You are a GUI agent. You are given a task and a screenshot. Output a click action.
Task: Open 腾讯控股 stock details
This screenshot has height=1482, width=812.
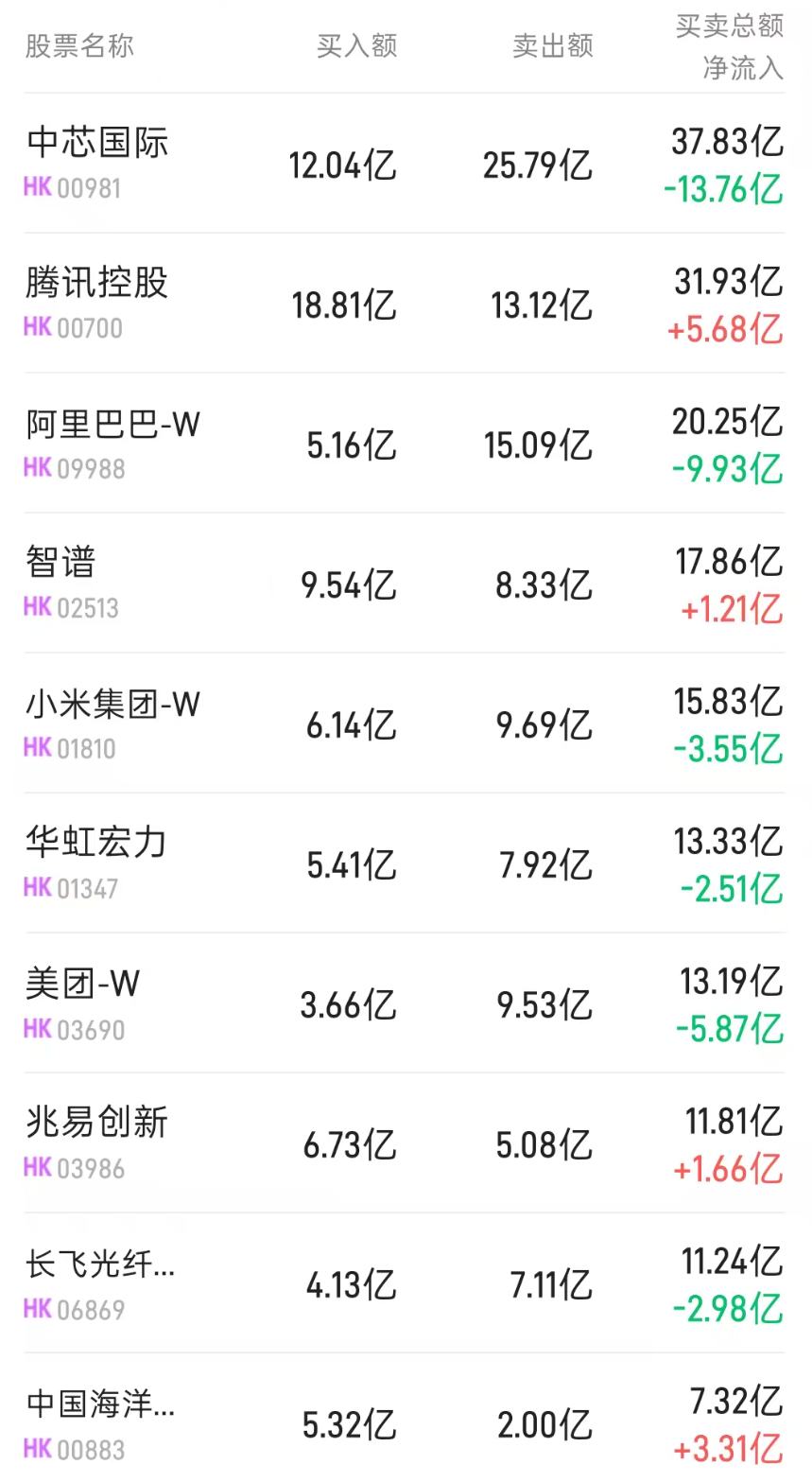(x=406, y=304)
